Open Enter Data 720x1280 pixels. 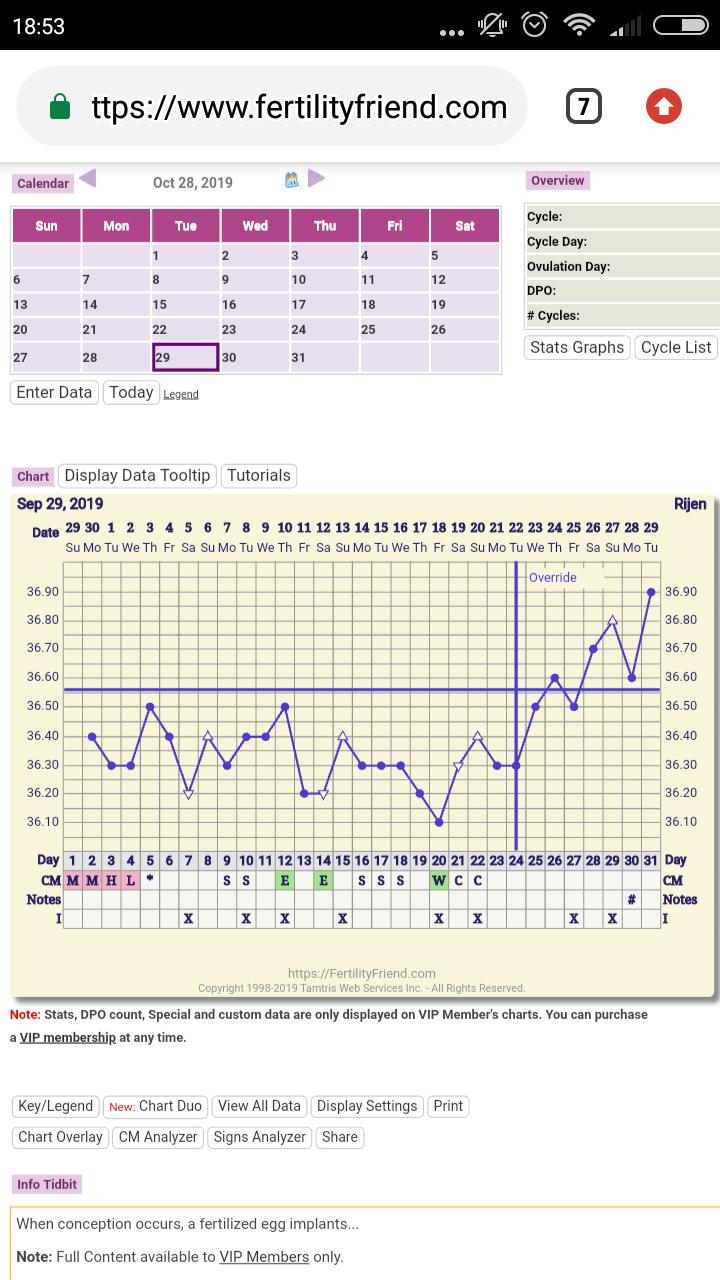point(55,392)
